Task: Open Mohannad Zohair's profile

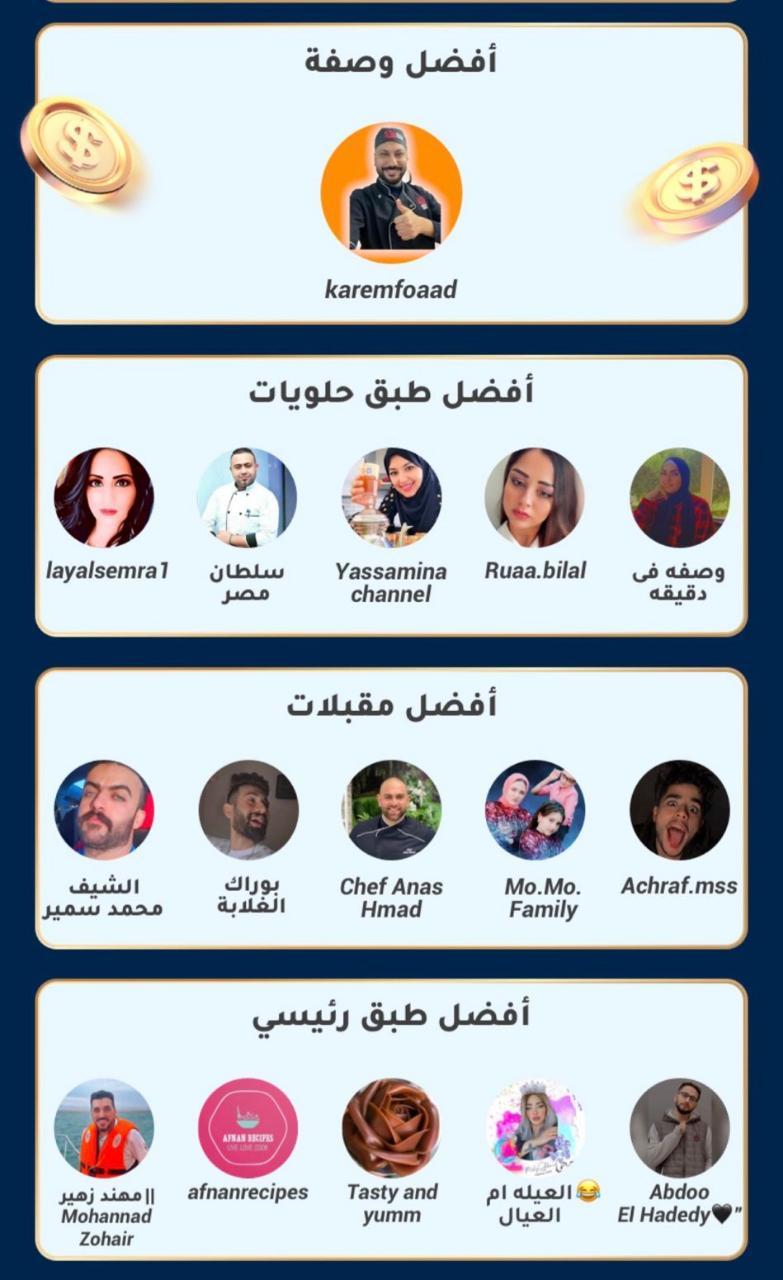Action: point(104,1128)
